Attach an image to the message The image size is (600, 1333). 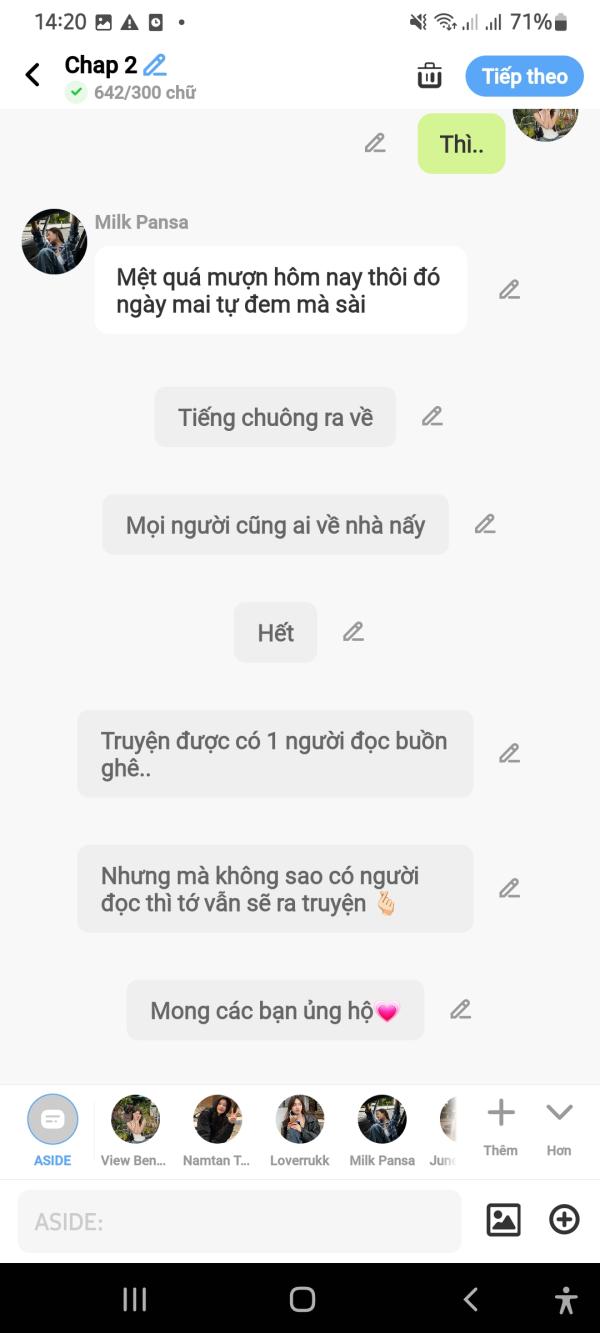(503, 1220)
